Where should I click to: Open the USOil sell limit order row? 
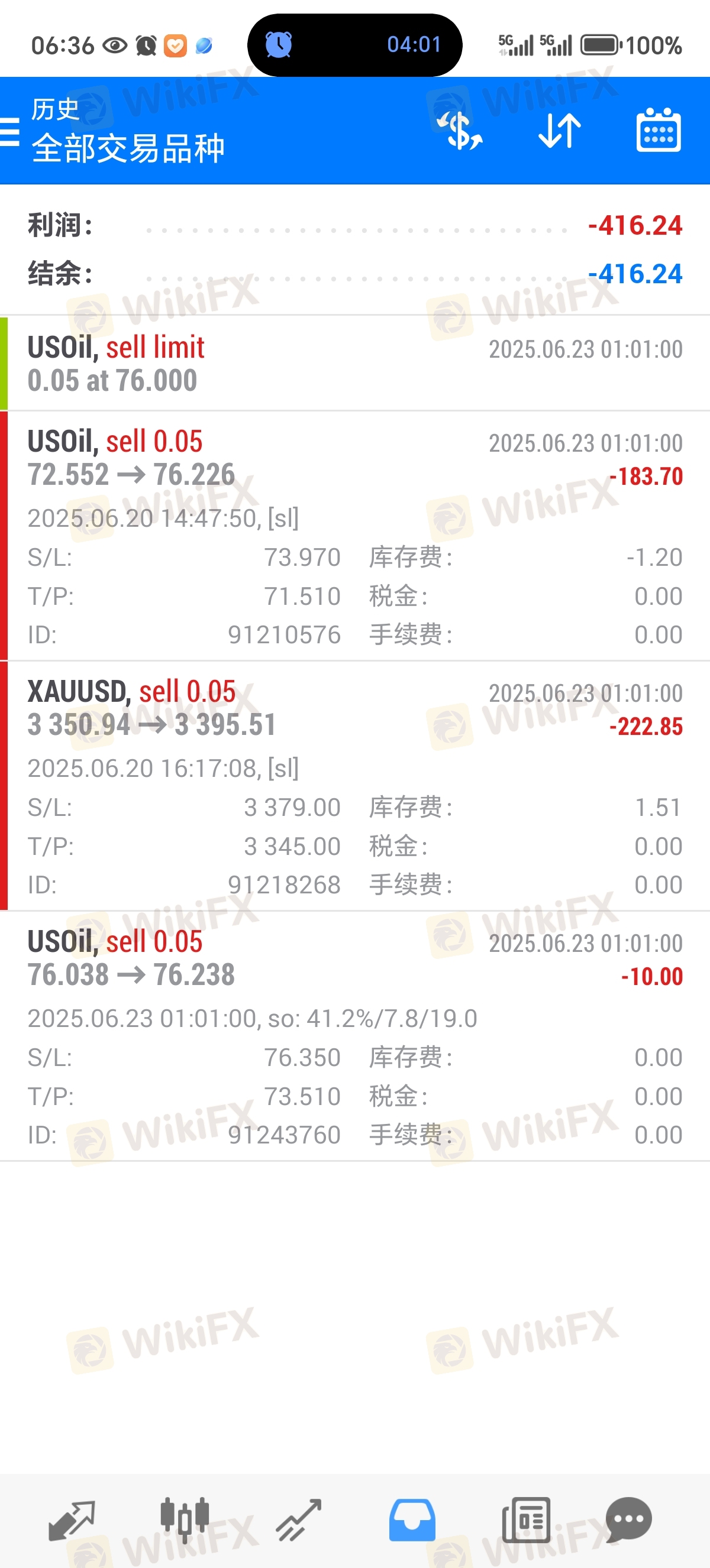(x=355, y=364)
